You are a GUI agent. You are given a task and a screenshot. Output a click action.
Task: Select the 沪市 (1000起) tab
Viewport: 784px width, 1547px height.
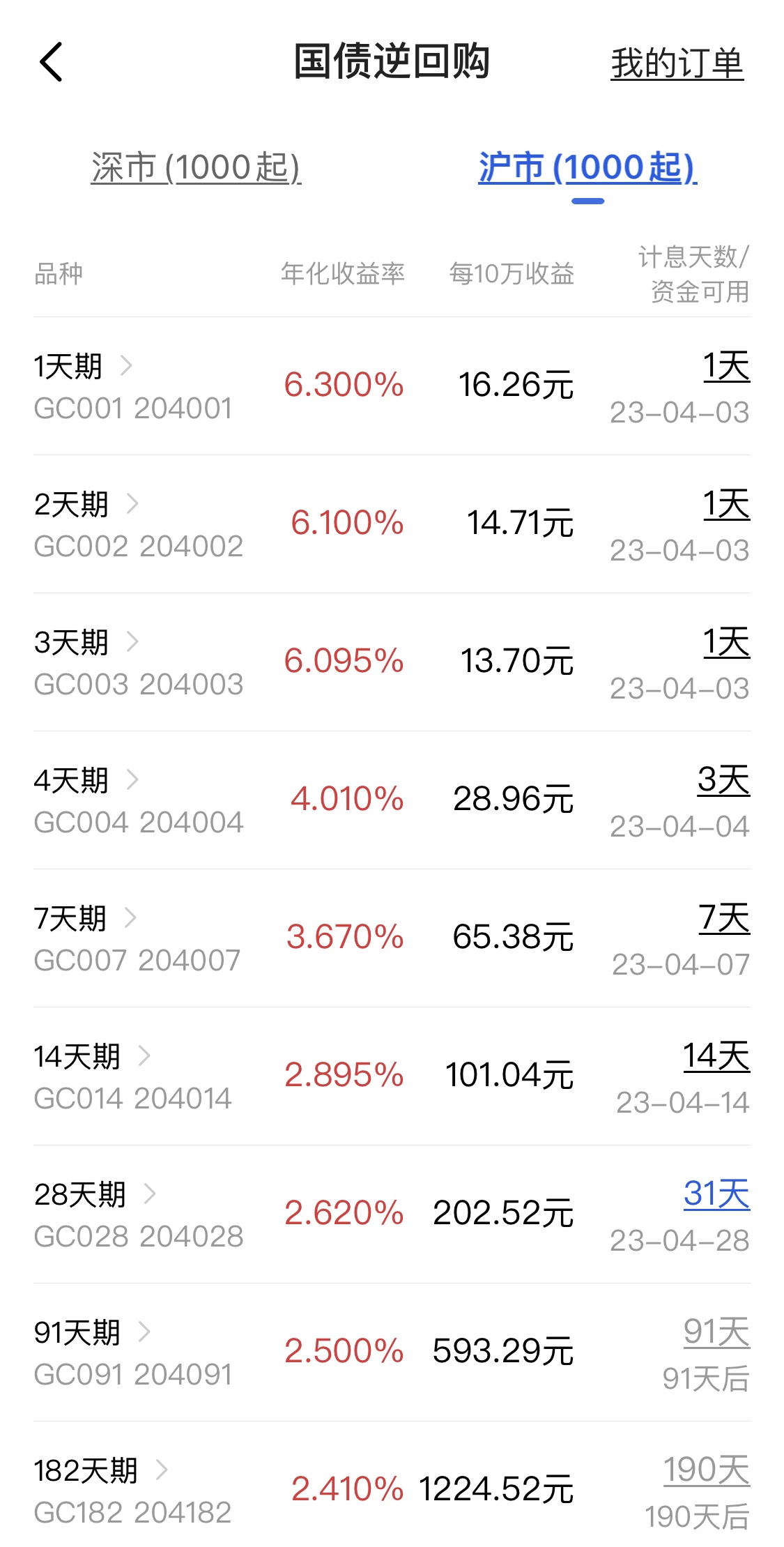pos(587,168)
